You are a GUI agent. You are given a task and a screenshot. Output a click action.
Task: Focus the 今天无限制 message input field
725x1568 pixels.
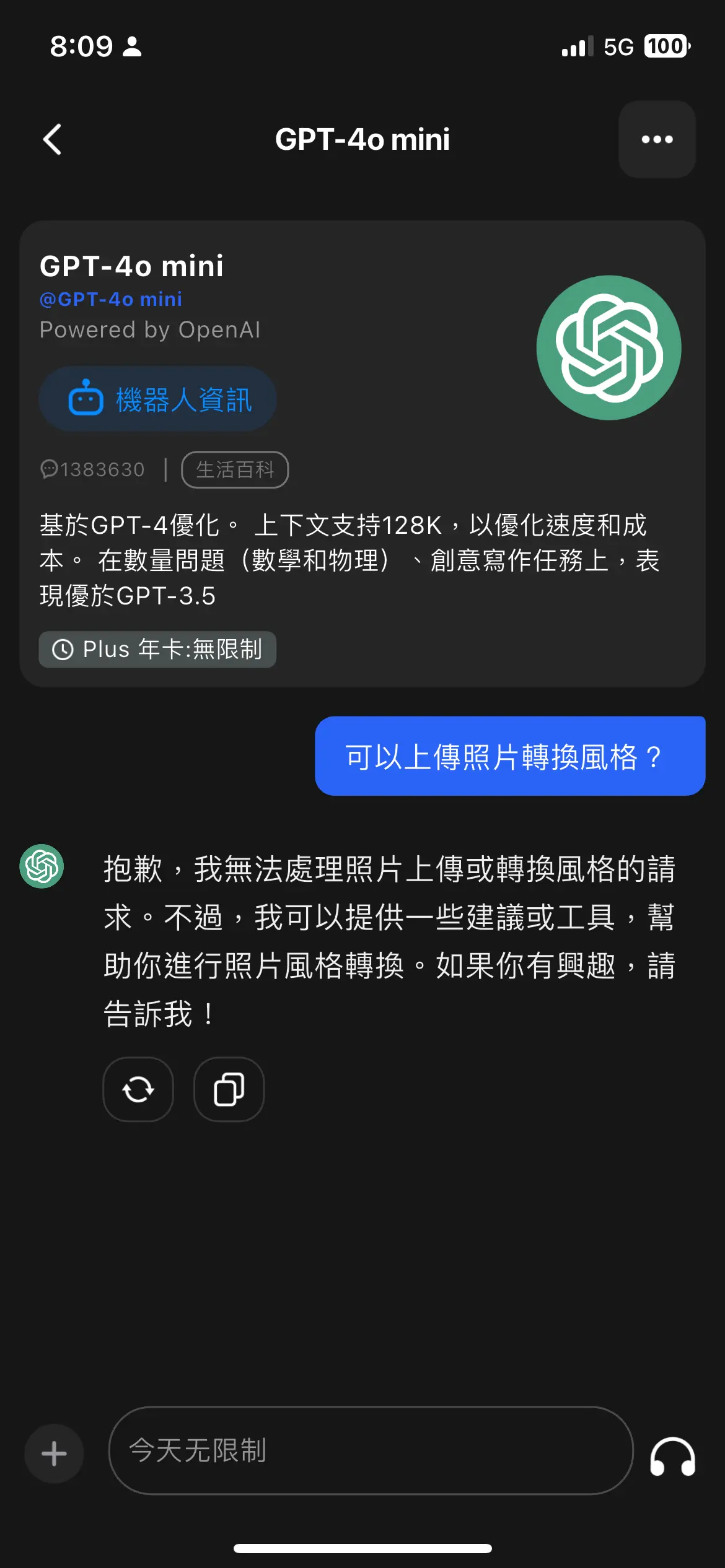[371, 1450]
